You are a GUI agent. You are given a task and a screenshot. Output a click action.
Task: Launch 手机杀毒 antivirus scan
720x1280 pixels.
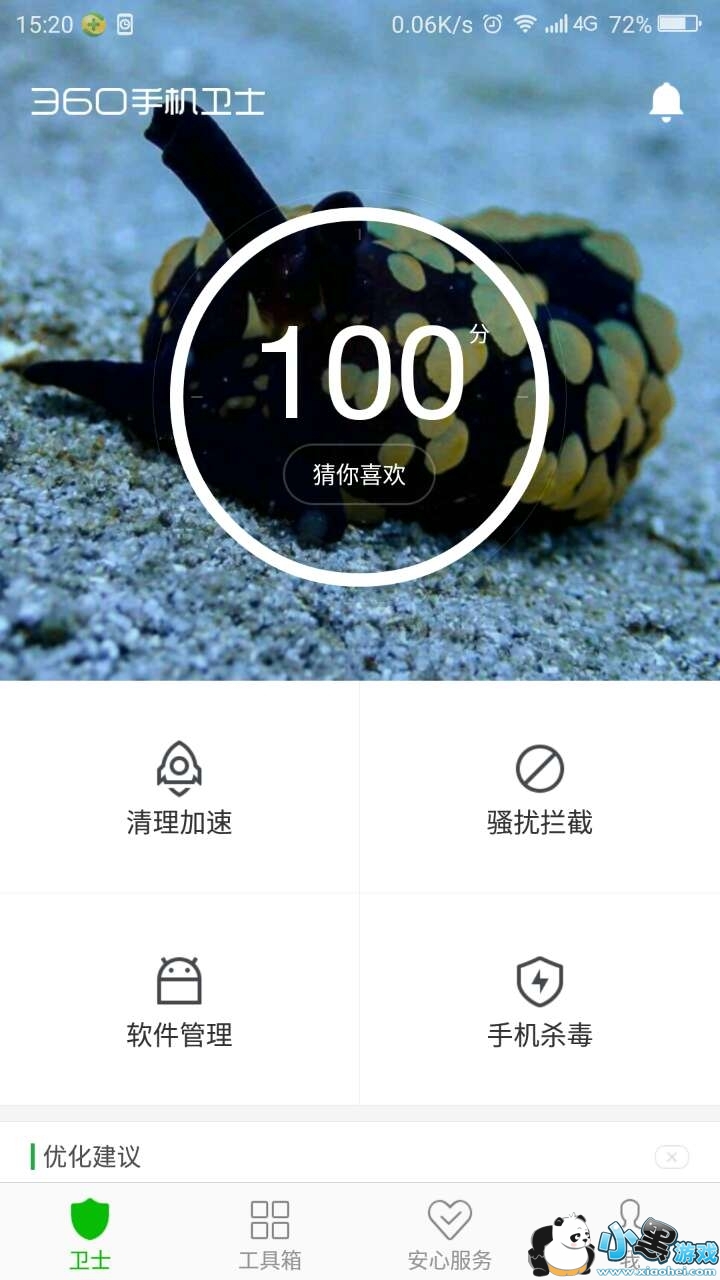539,1000
